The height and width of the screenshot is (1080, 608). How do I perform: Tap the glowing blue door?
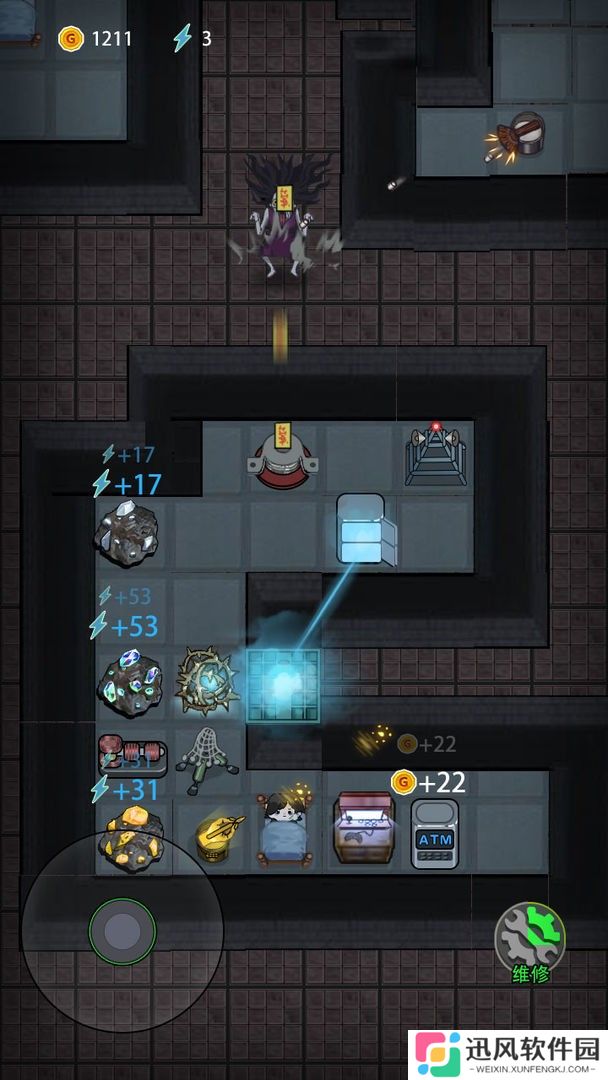point(283,685)
